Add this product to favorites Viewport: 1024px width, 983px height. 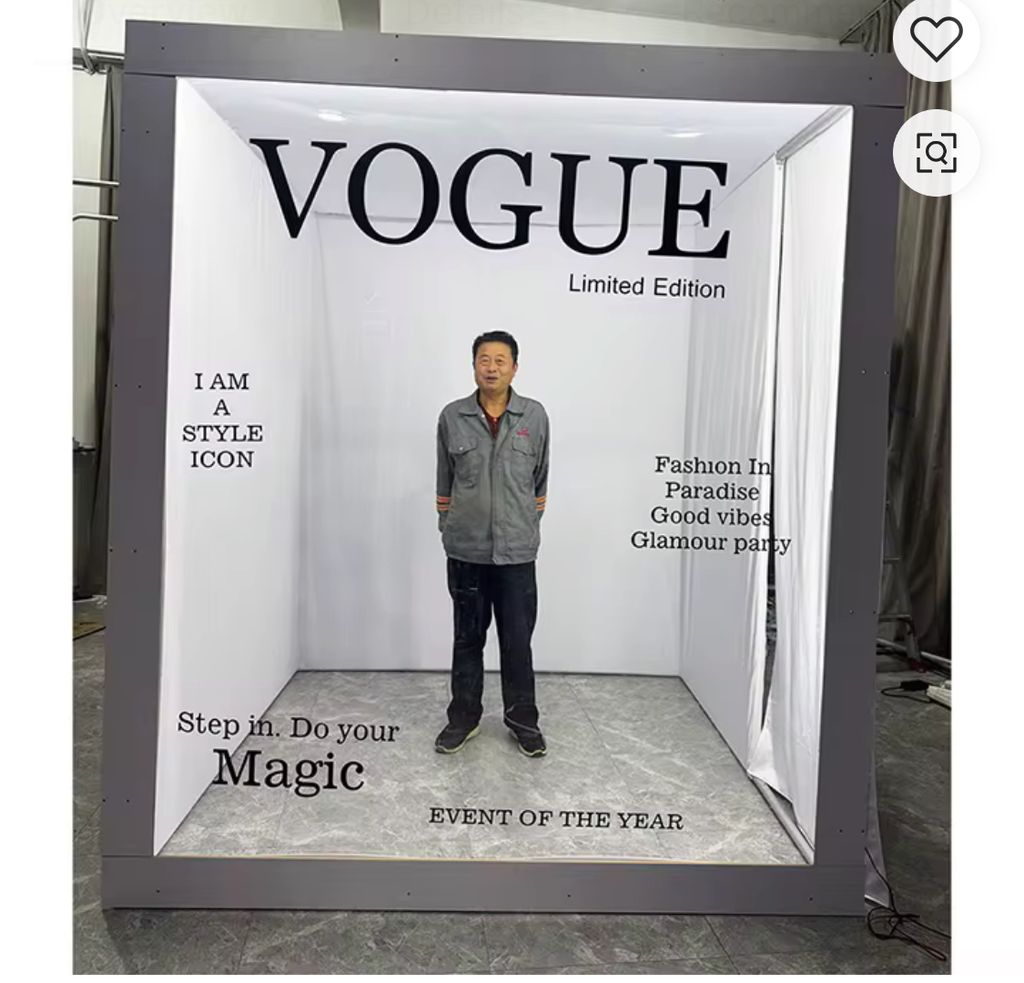[936, 39]
